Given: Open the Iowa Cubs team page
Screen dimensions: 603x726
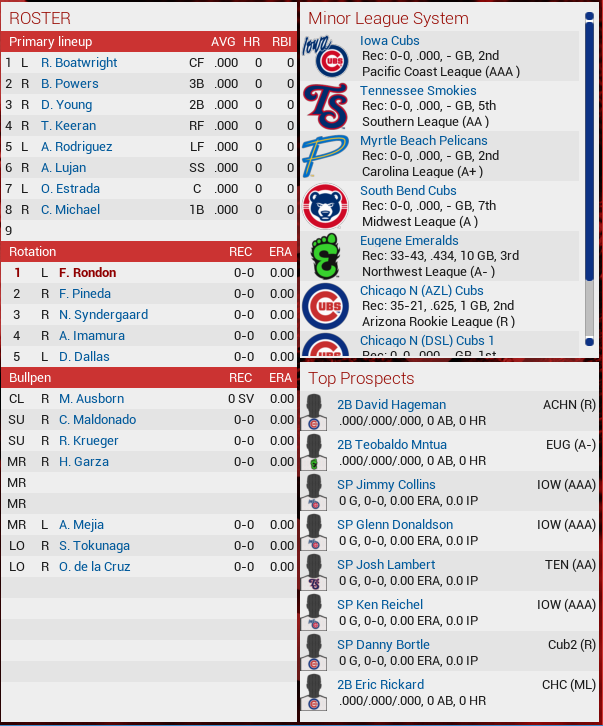Looking at the screenshot, I should 390,41.
